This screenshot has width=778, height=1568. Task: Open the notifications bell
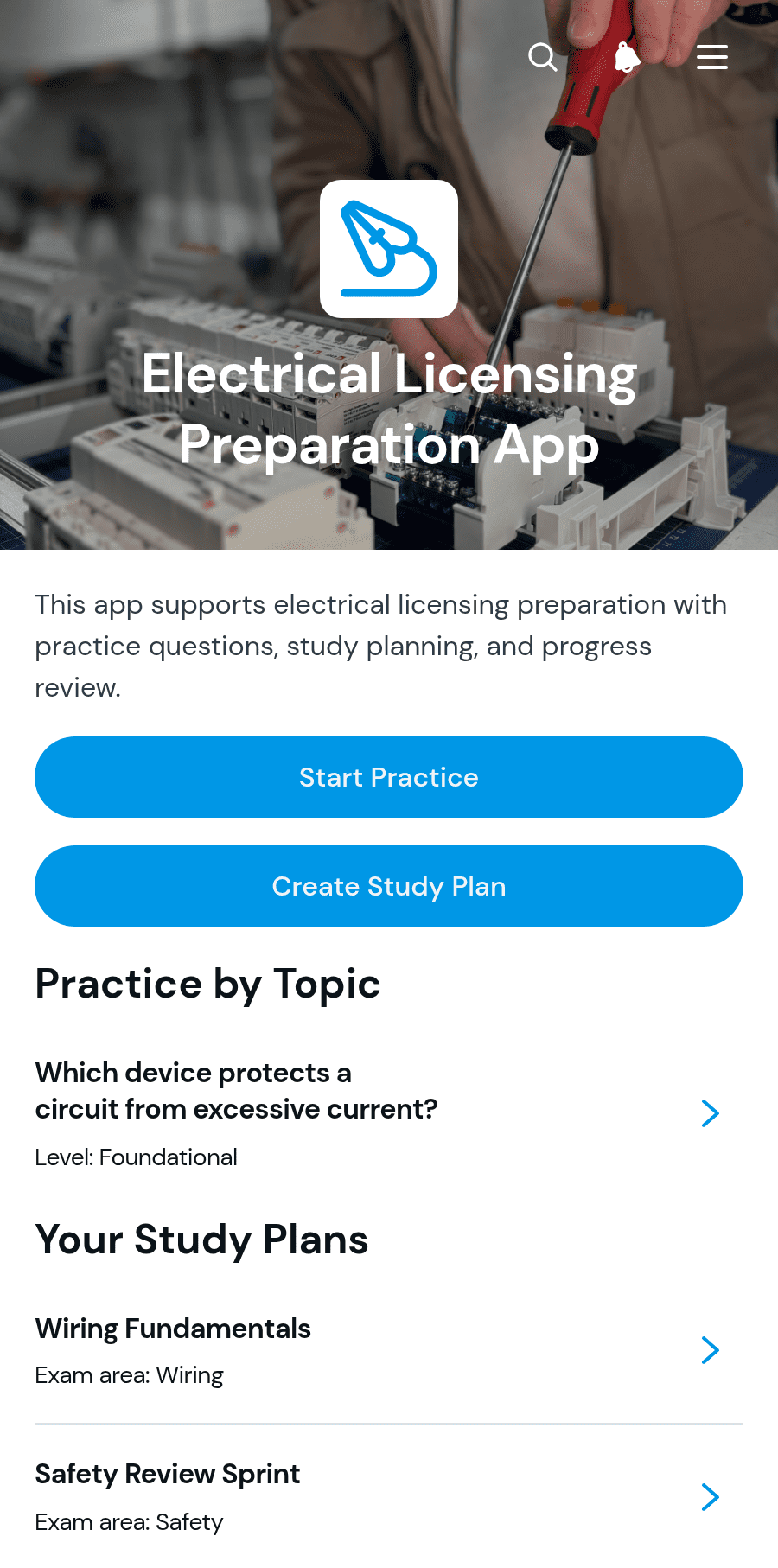click(628, 57)
